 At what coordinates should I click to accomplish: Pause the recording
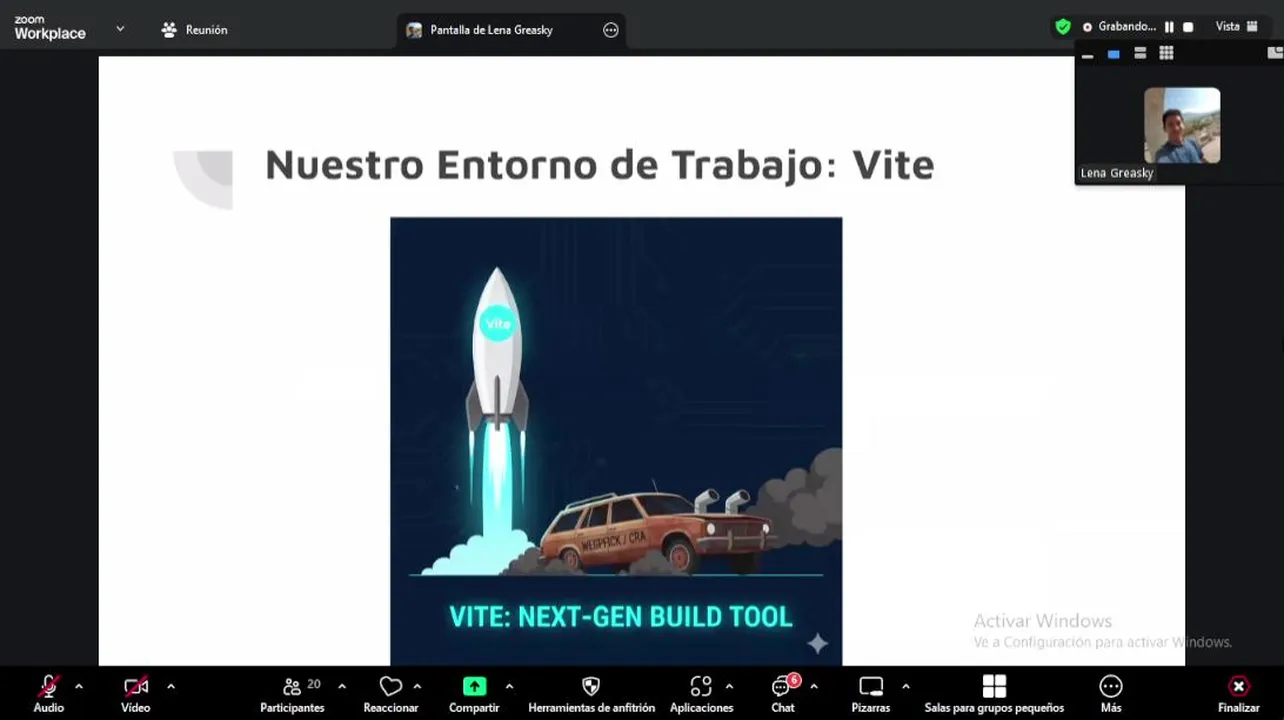click(1169, 27)
